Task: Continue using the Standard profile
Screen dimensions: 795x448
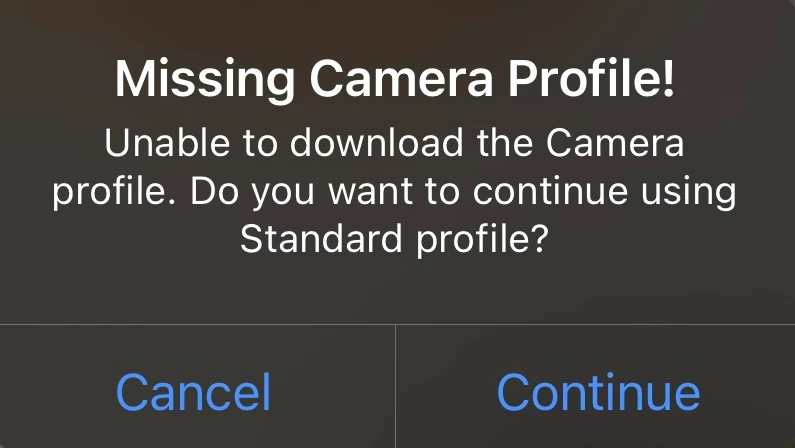Action: point(598,391)
